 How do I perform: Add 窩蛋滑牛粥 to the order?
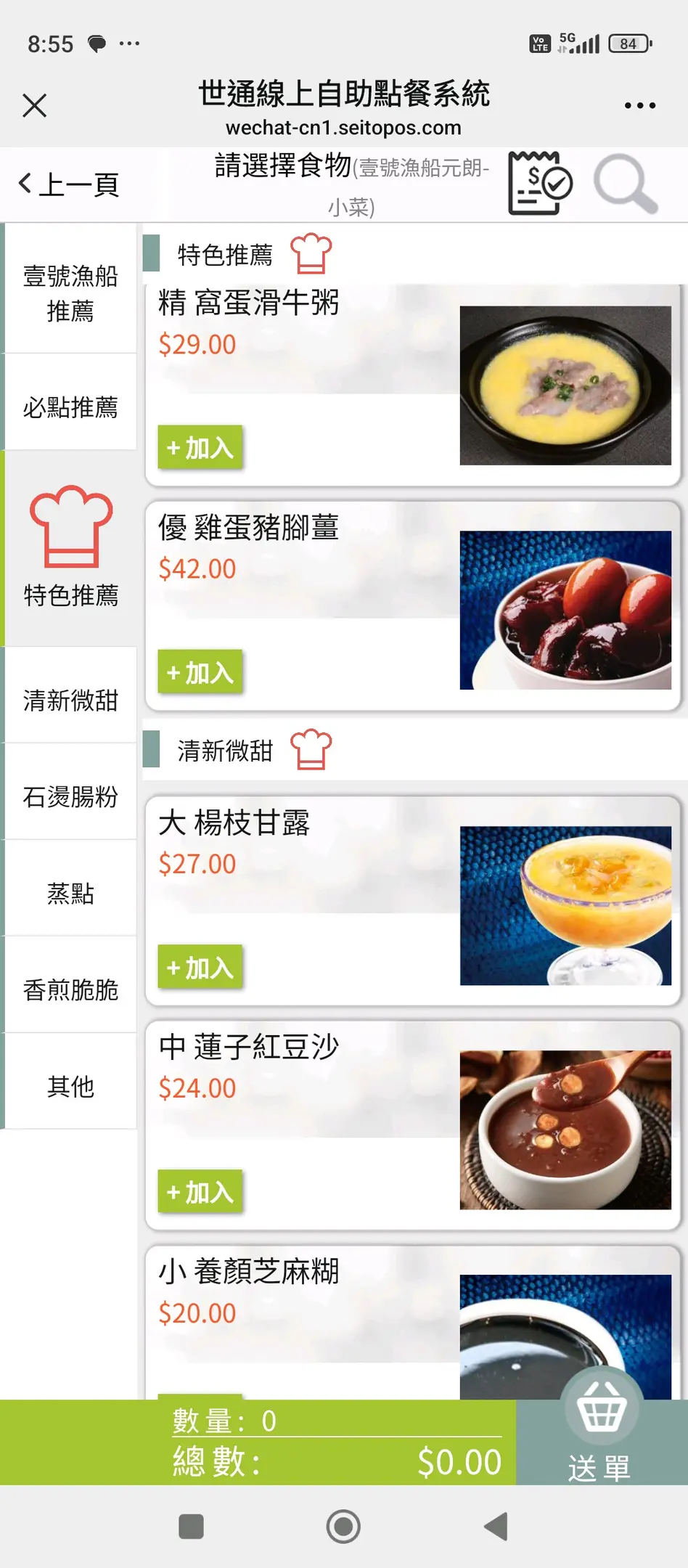[x=200, y=448]
